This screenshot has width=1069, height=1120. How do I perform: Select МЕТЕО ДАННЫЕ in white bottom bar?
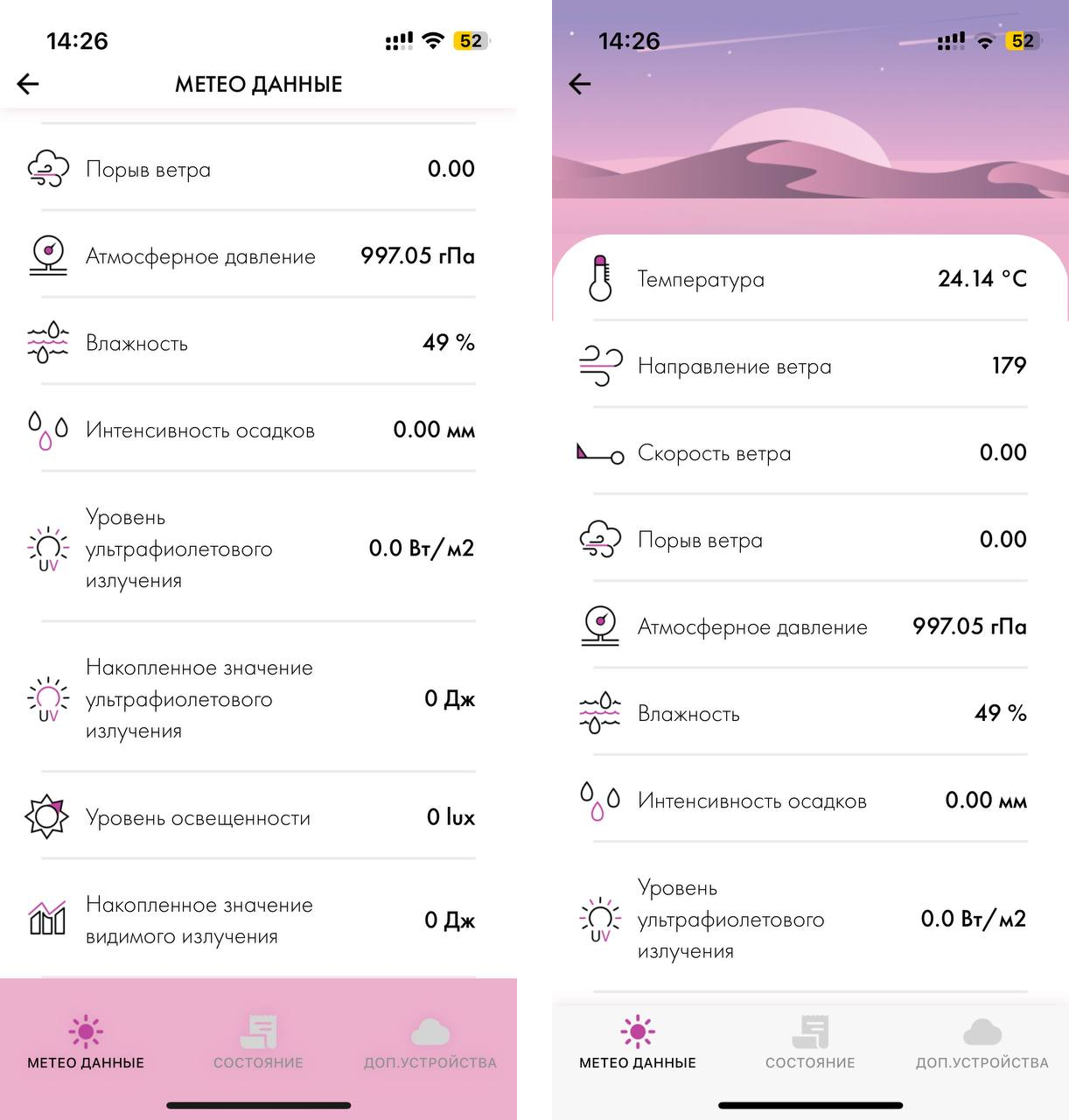[638, 1043]
